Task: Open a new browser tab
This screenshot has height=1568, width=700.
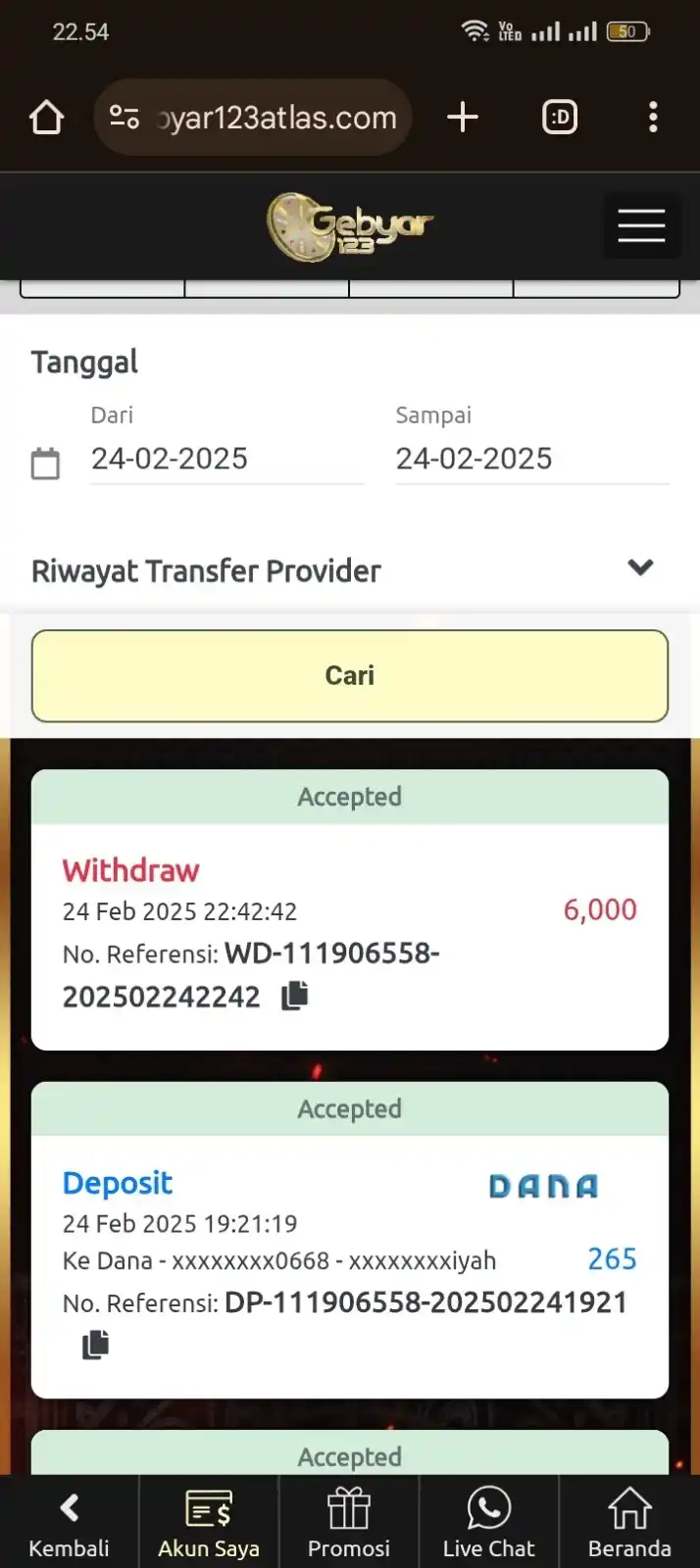Action: point(463,118)
